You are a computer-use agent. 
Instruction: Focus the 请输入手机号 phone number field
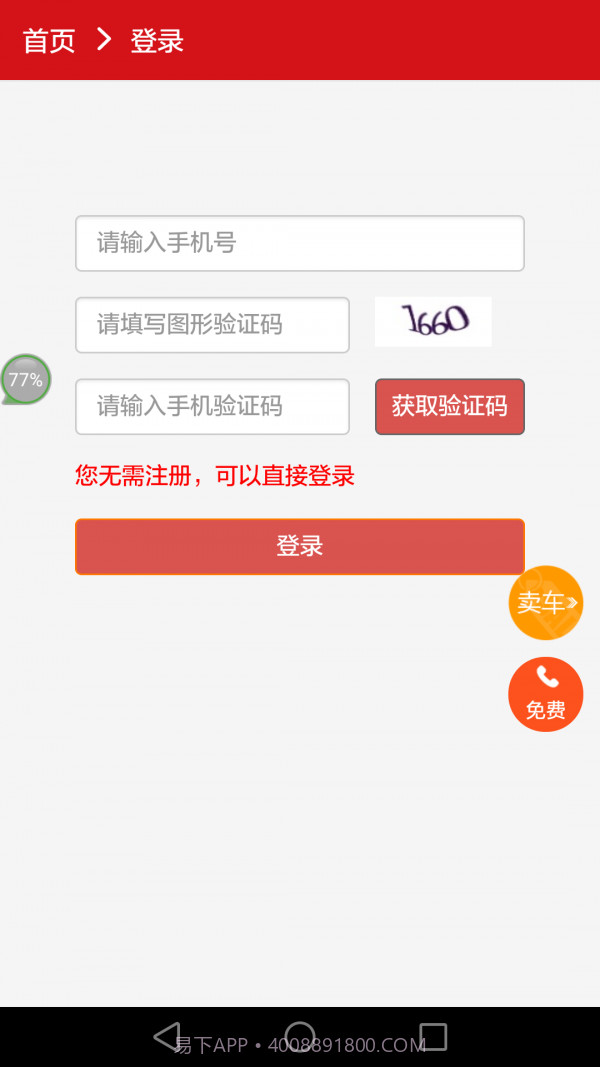pos(299,243)
